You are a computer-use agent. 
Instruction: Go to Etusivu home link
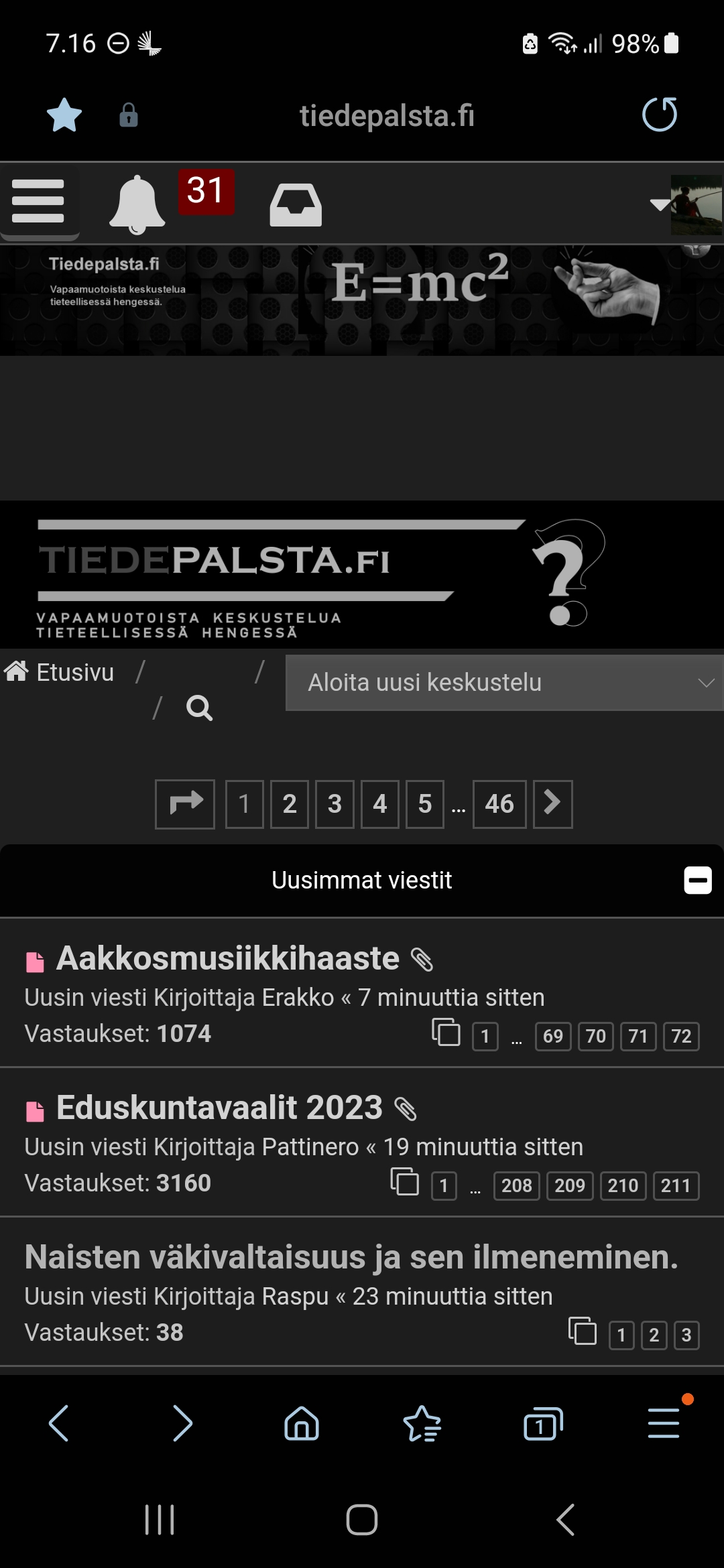60,672
